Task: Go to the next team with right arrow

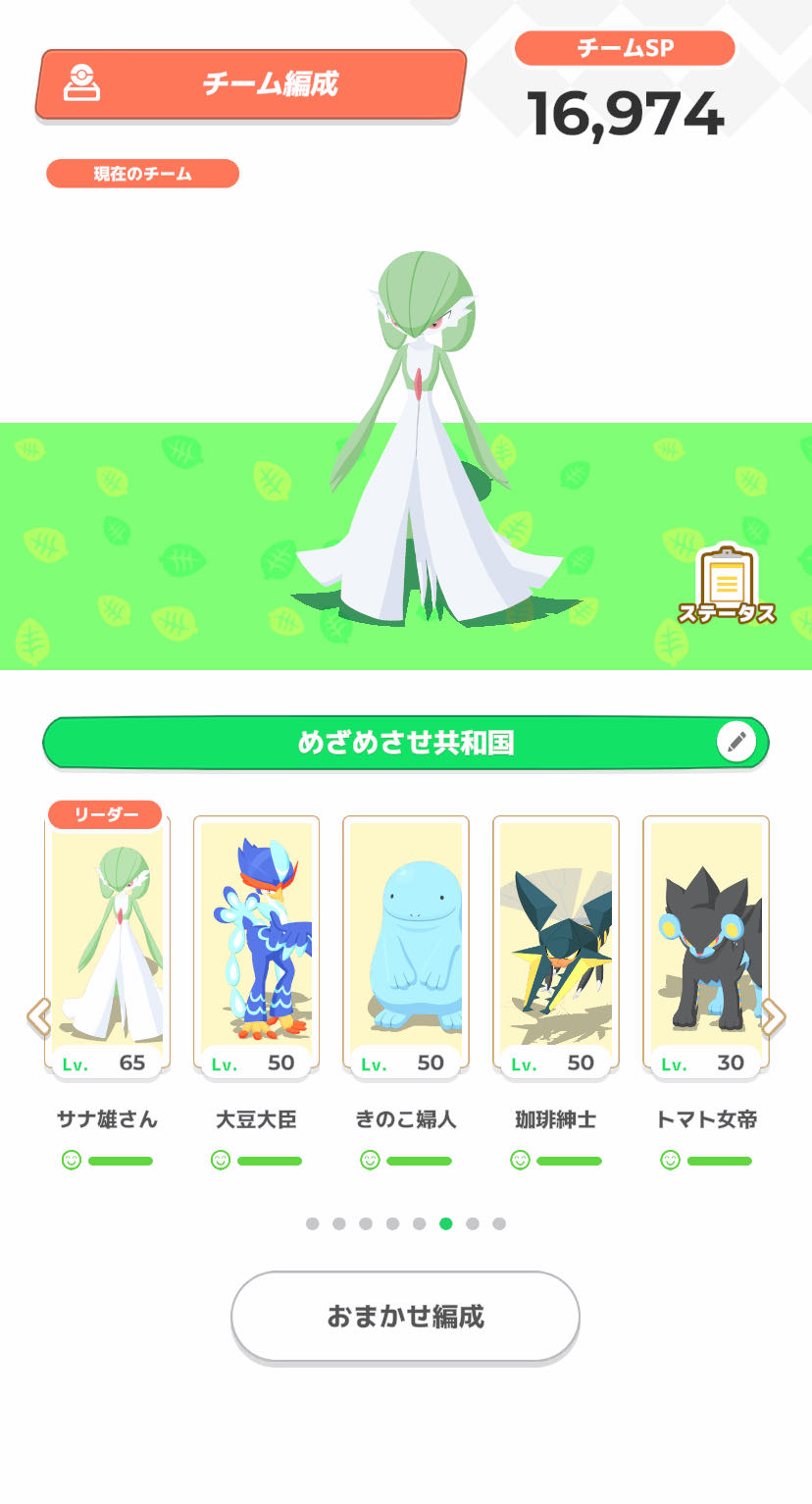Action: click(773, 1017)
